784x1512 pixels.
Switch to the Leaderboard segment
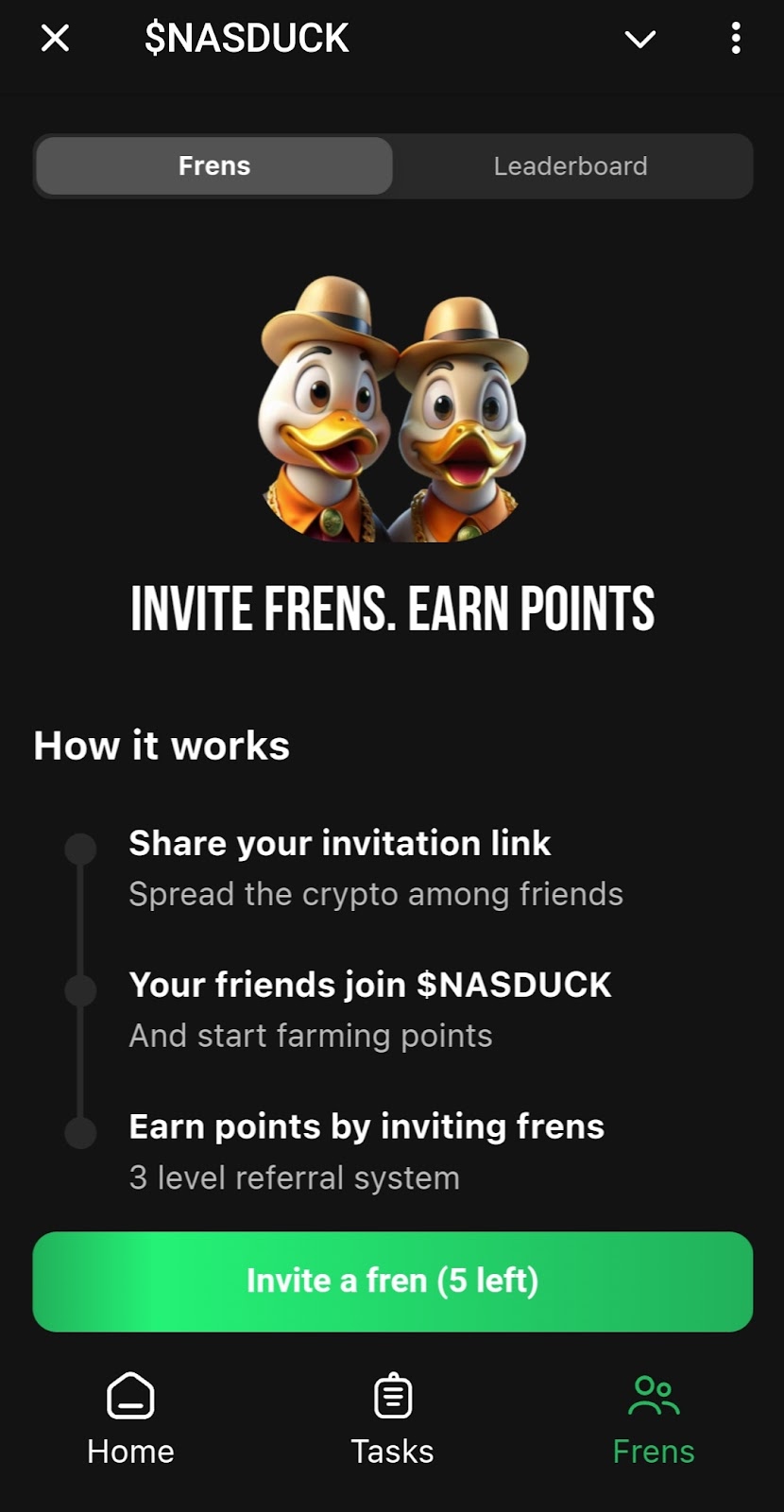click(571, 166)
